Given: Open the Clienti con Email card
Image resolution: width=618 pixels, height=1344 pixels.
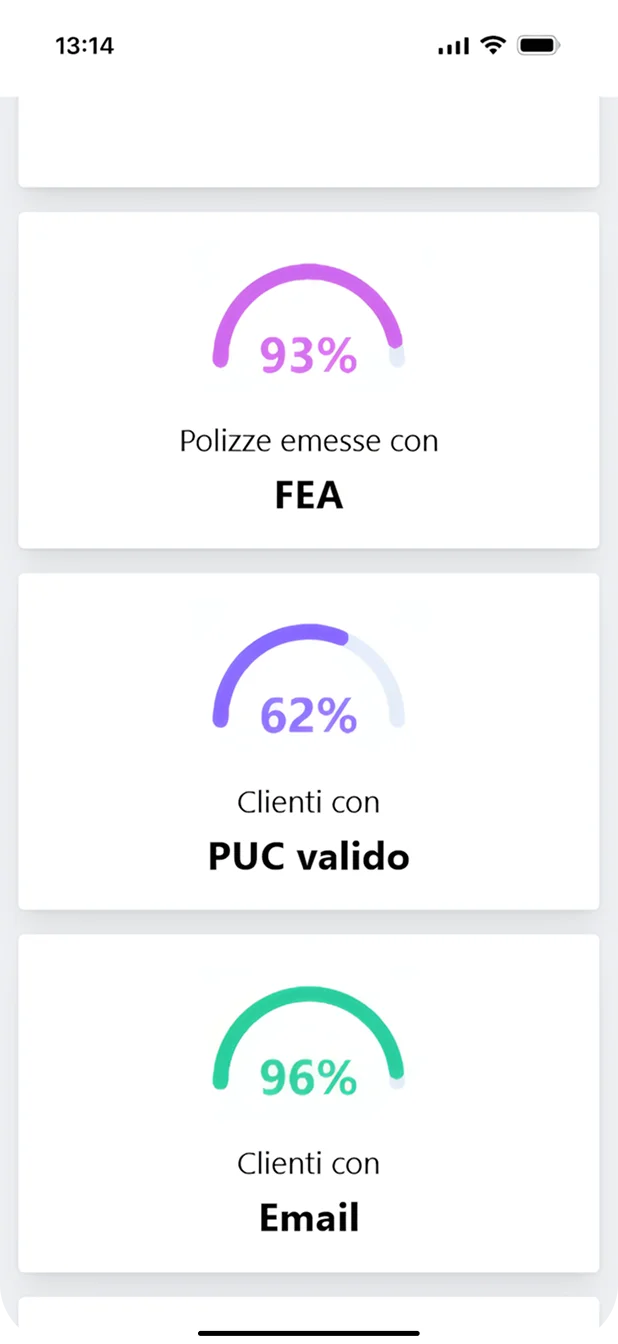Looking at the screenshot, I should pos(308,1103).
